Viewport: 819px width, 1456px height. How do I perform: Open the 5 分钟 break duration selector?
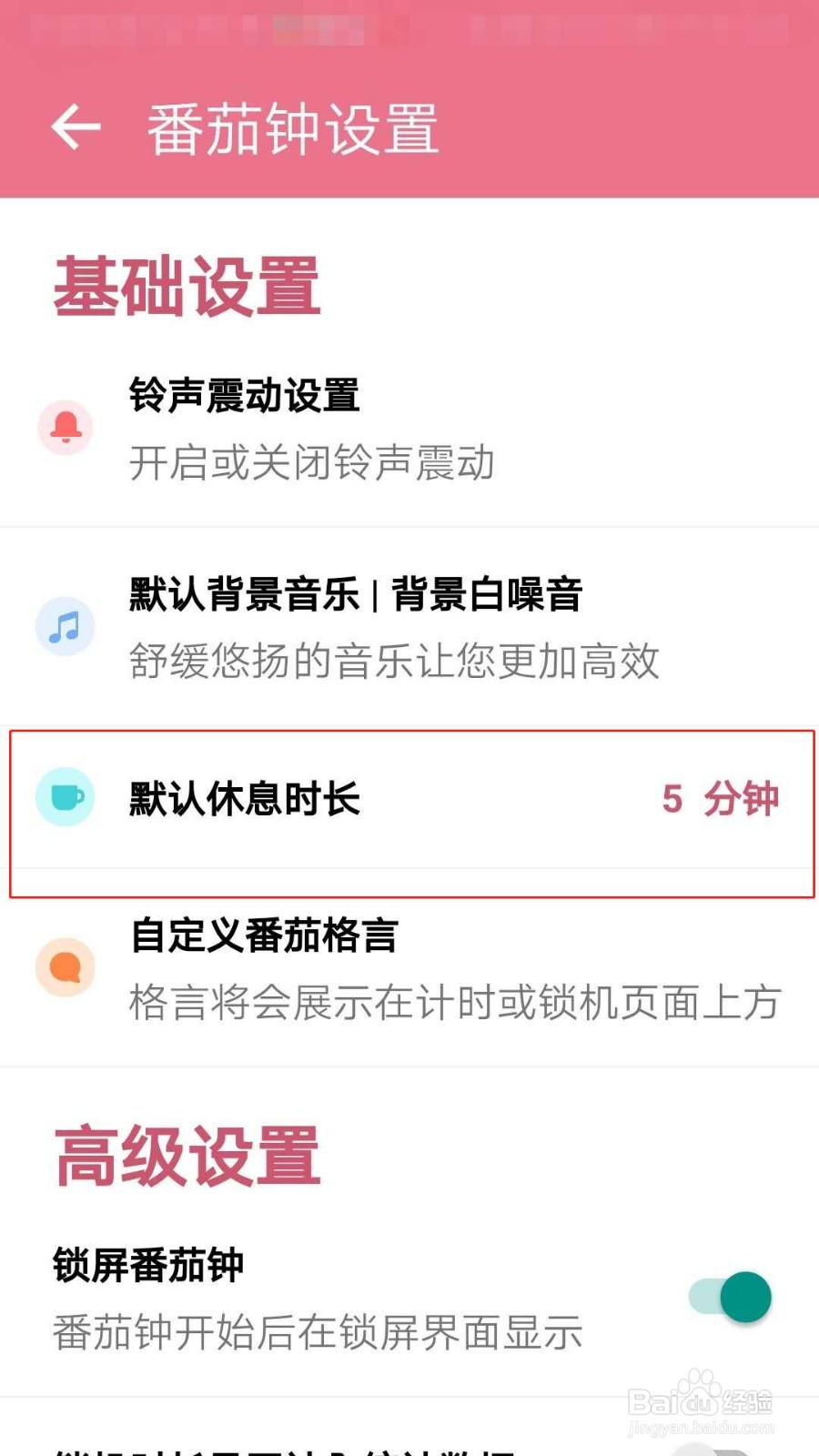point(719,798)
